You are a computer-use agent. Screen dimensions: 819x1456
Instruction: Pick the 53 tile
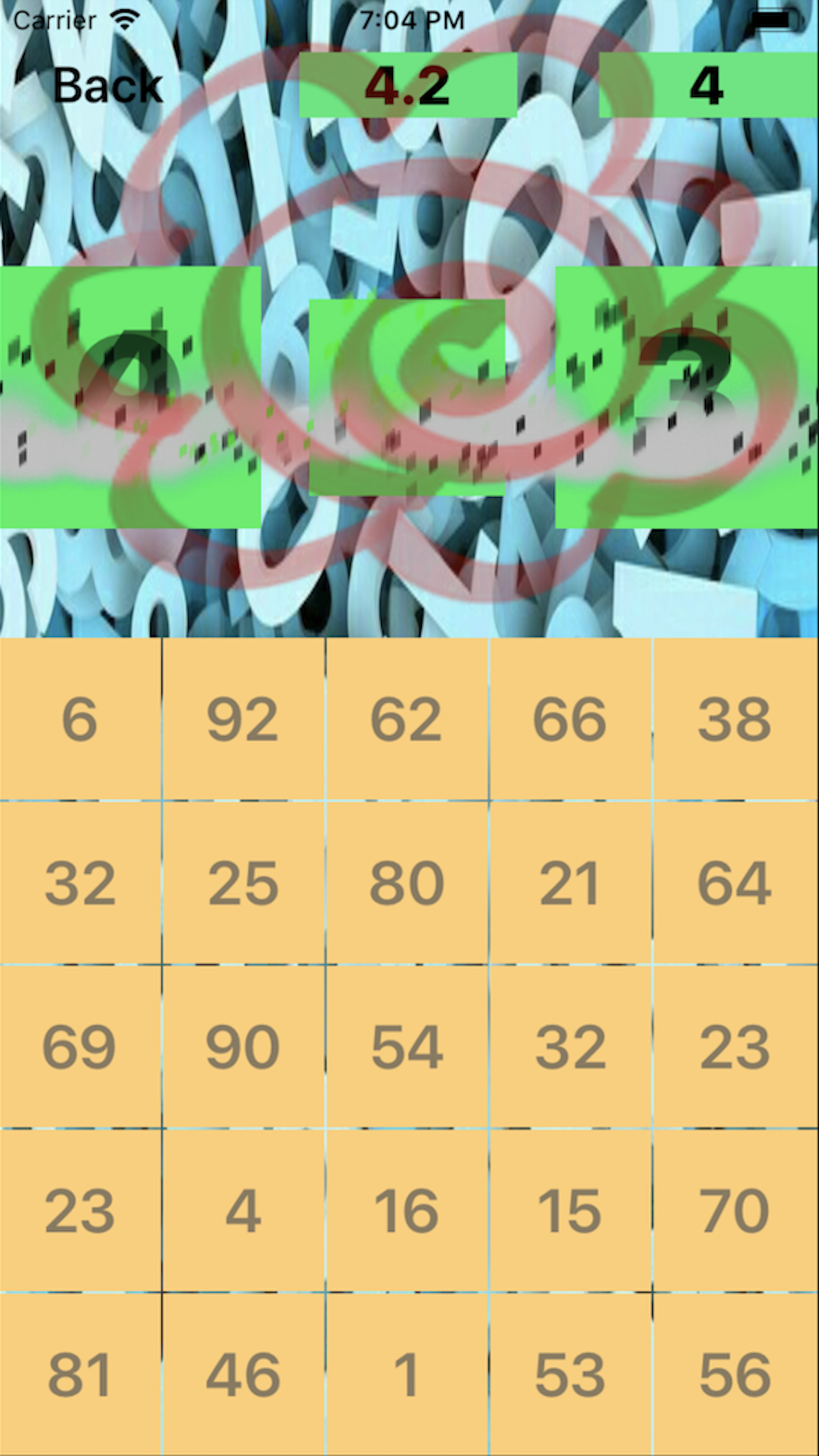pos(570,1375)
